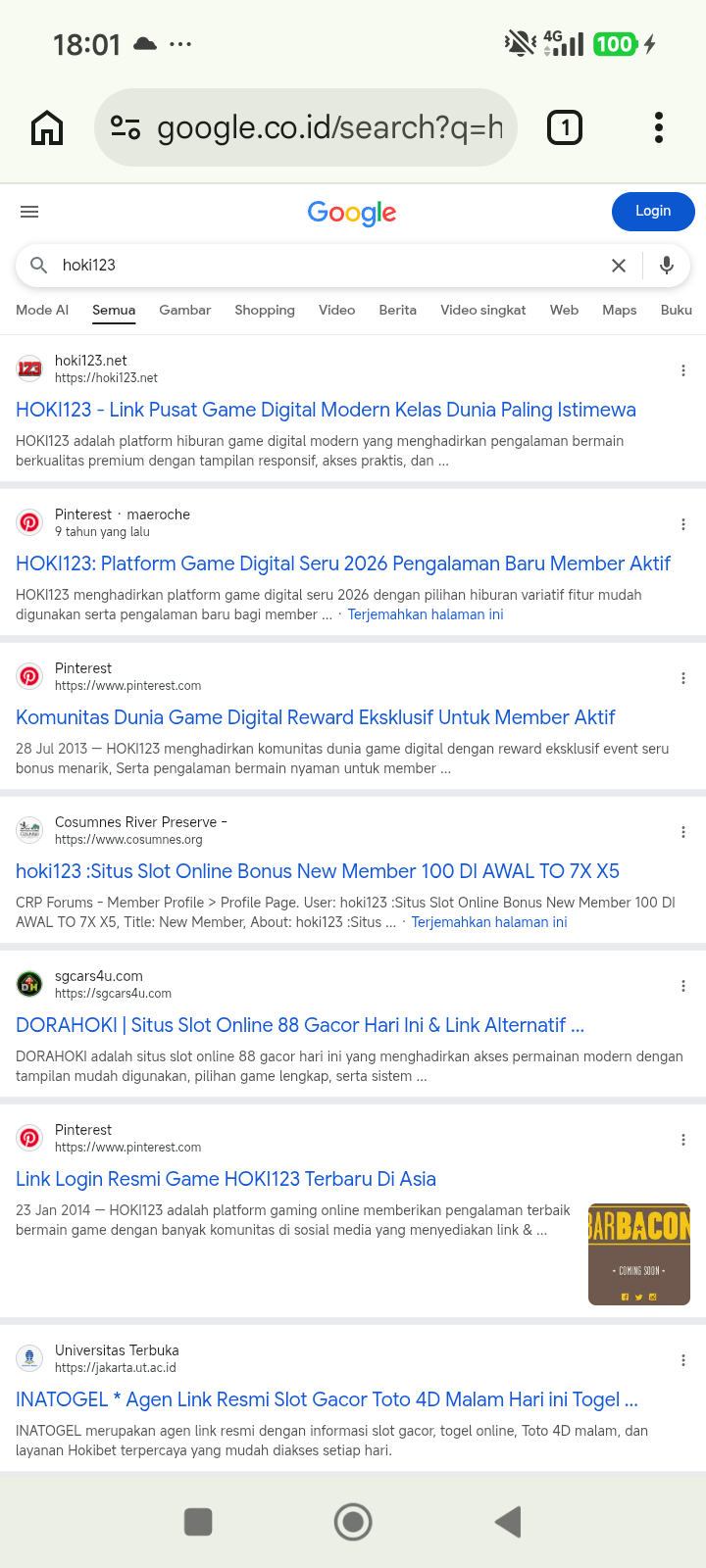Go back using the system back button
This screenshot has height=1568, width=706.
coord(508,1522)
